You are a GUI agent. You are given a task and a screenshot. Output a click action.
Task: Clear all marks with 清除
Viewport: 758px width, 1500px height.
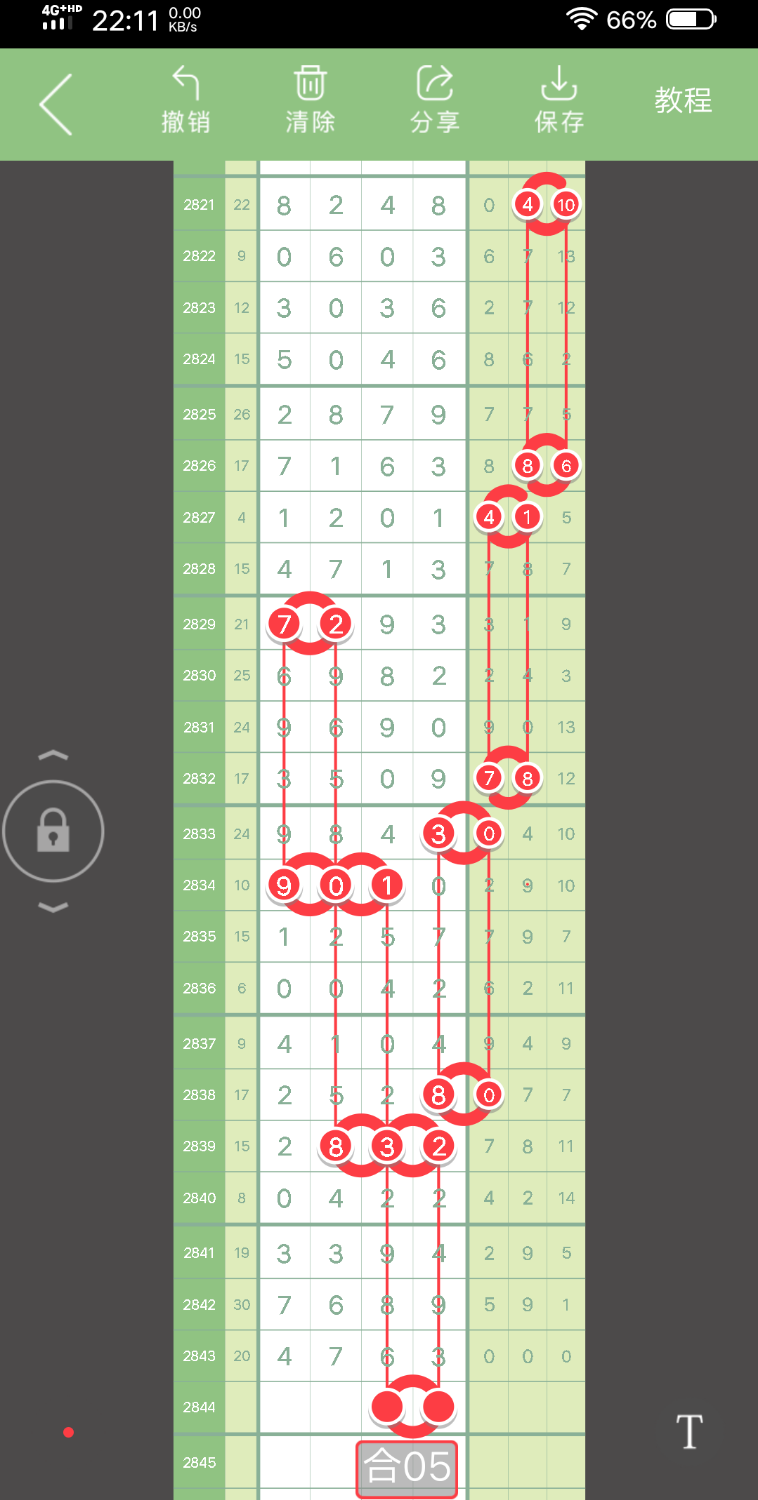(310, 99)
